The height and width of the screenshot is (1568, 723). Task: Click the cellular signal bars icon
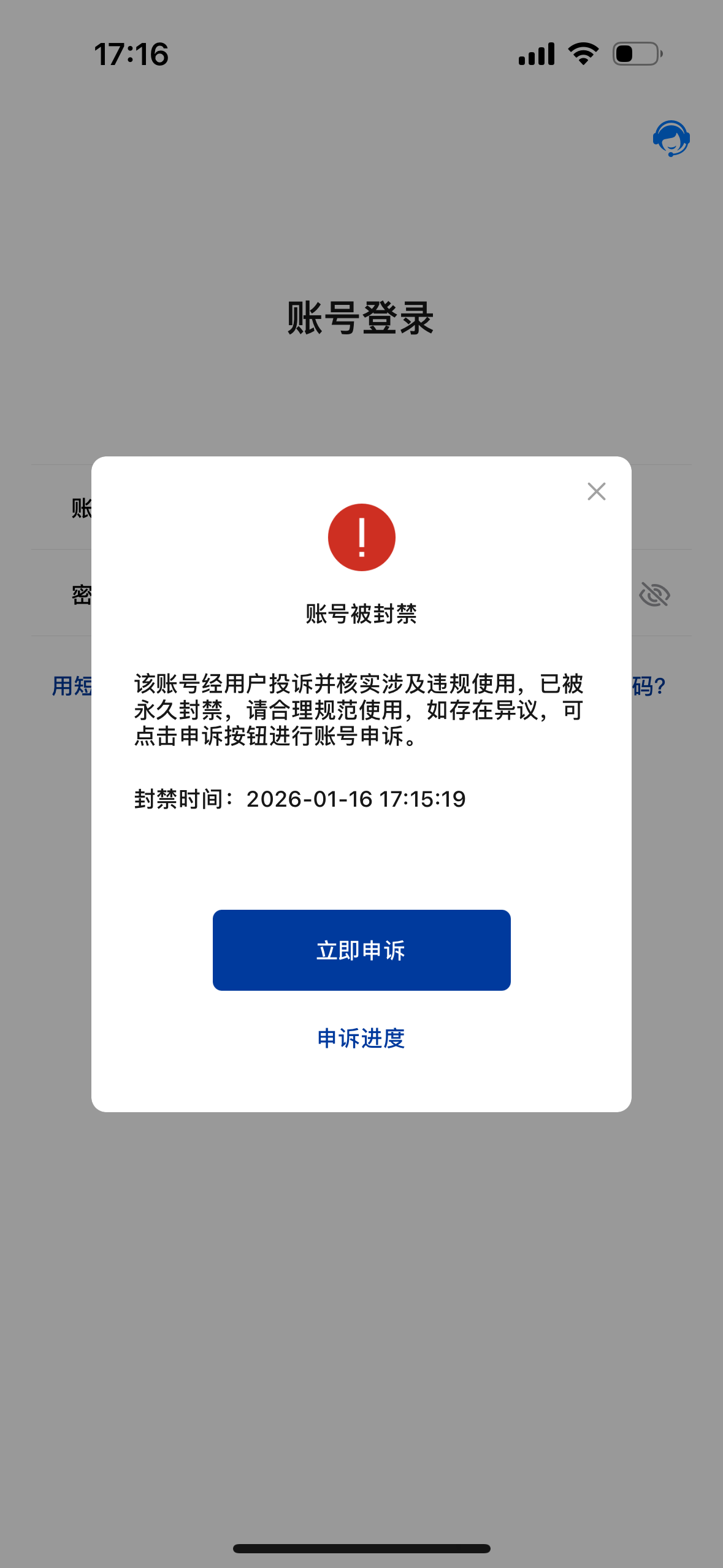pyautogui.click(x=536, y=54)
